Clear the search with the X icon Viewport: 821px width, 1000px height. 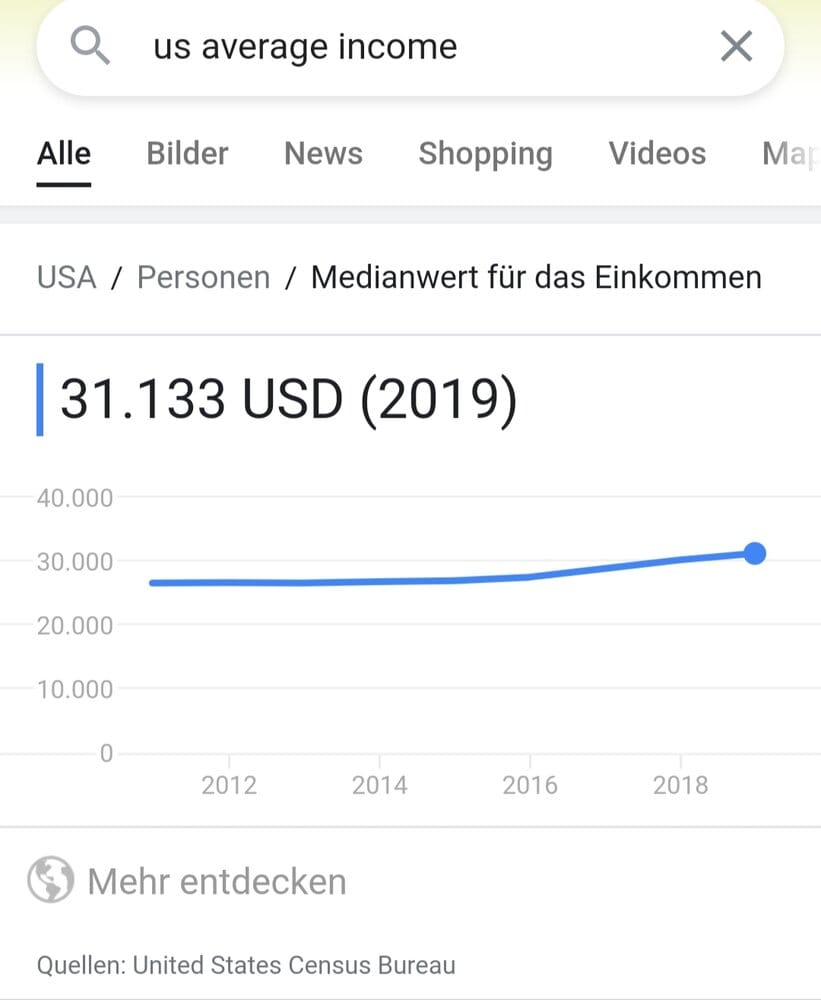(x=736, y=45)
